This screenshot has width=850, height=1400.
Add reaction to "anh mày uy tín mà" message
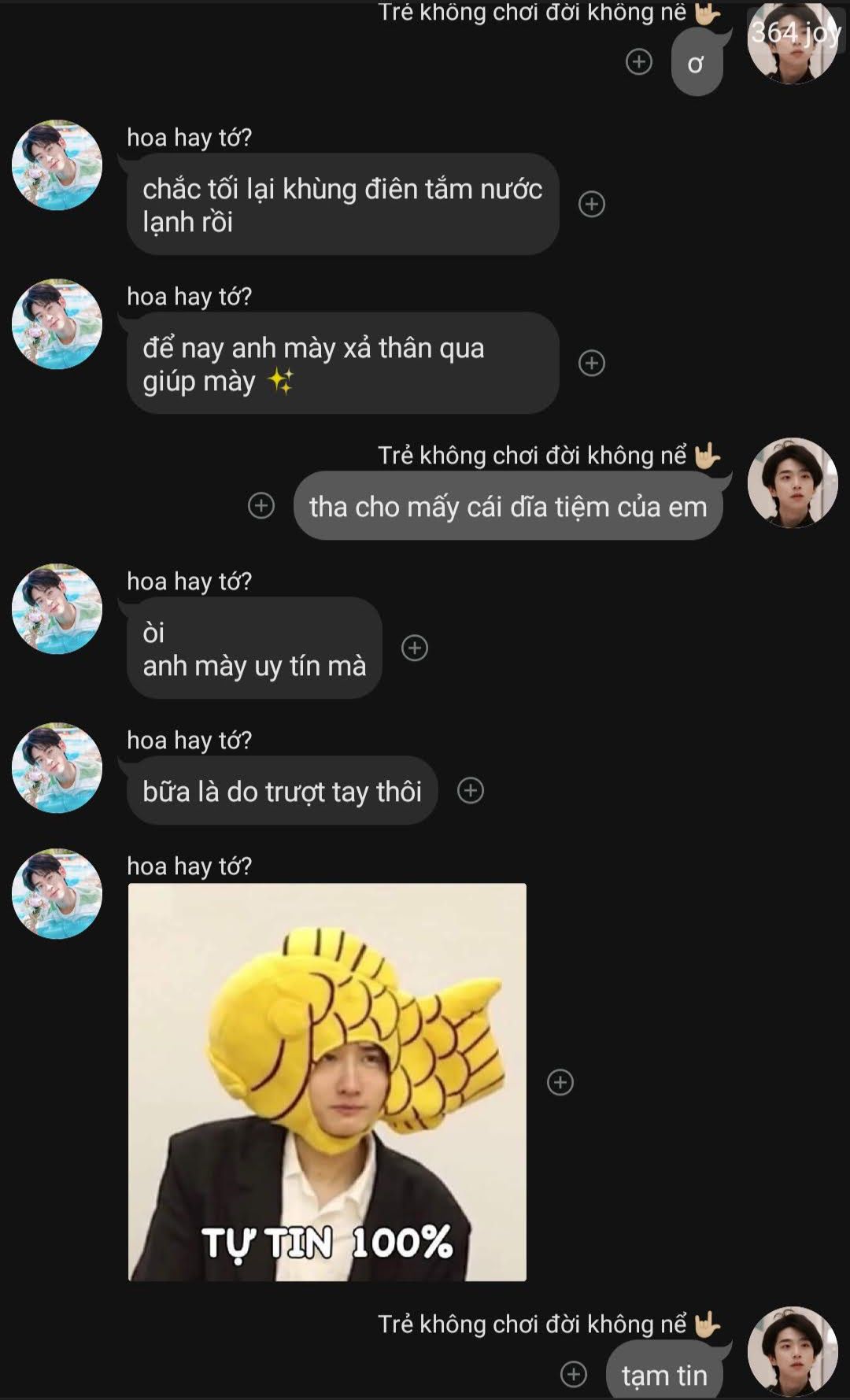point(415,648)
